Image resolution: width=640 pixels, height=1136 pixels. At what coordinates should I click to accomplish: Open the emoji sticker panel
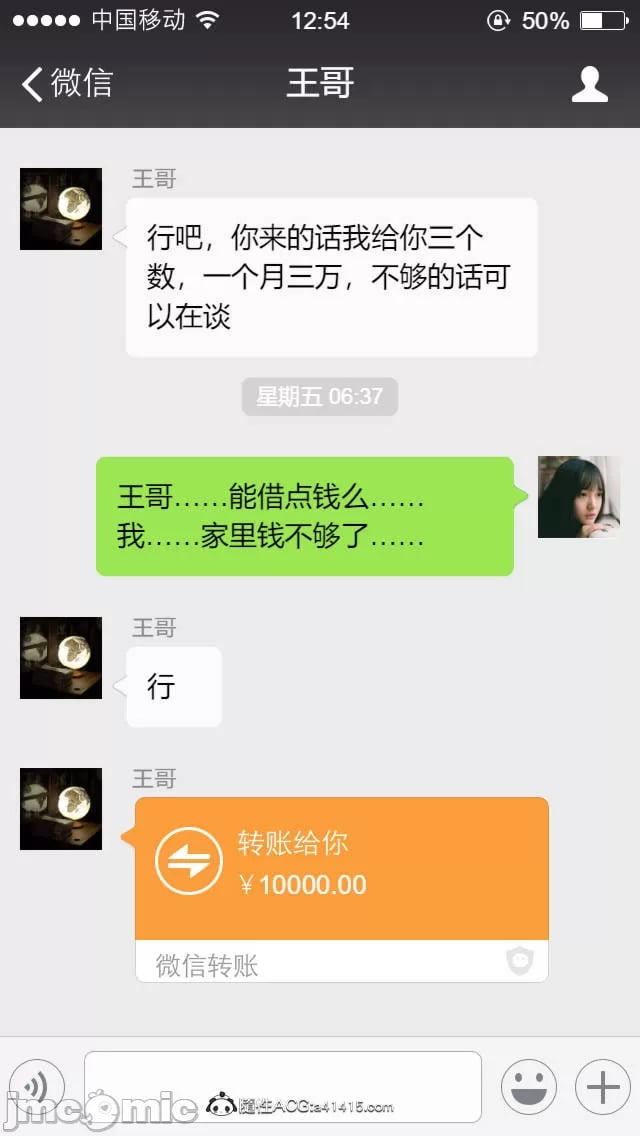[528, 1087]
